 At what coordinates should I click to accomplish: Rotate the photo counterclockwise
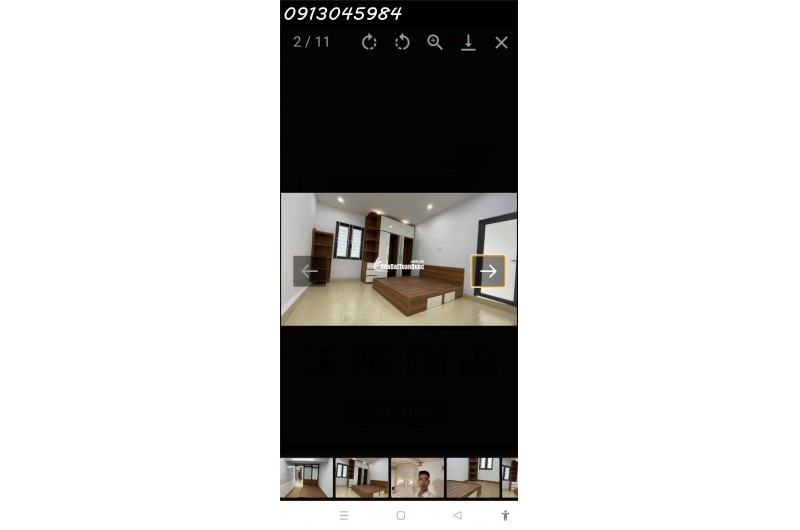point(402,42)
